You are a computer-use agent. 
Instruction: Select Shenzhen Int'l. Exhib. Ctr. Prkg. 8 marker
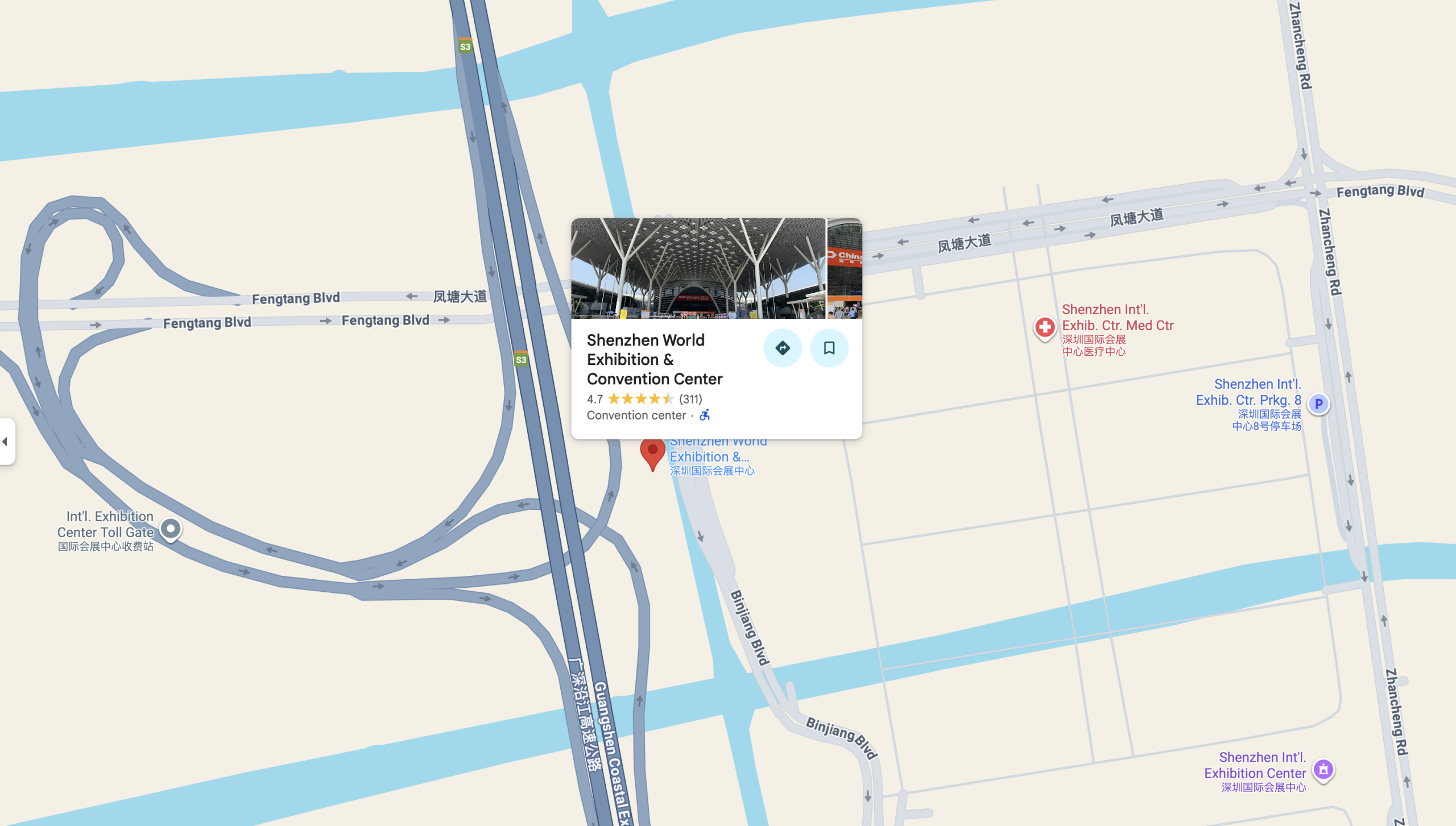[1318, 404]
